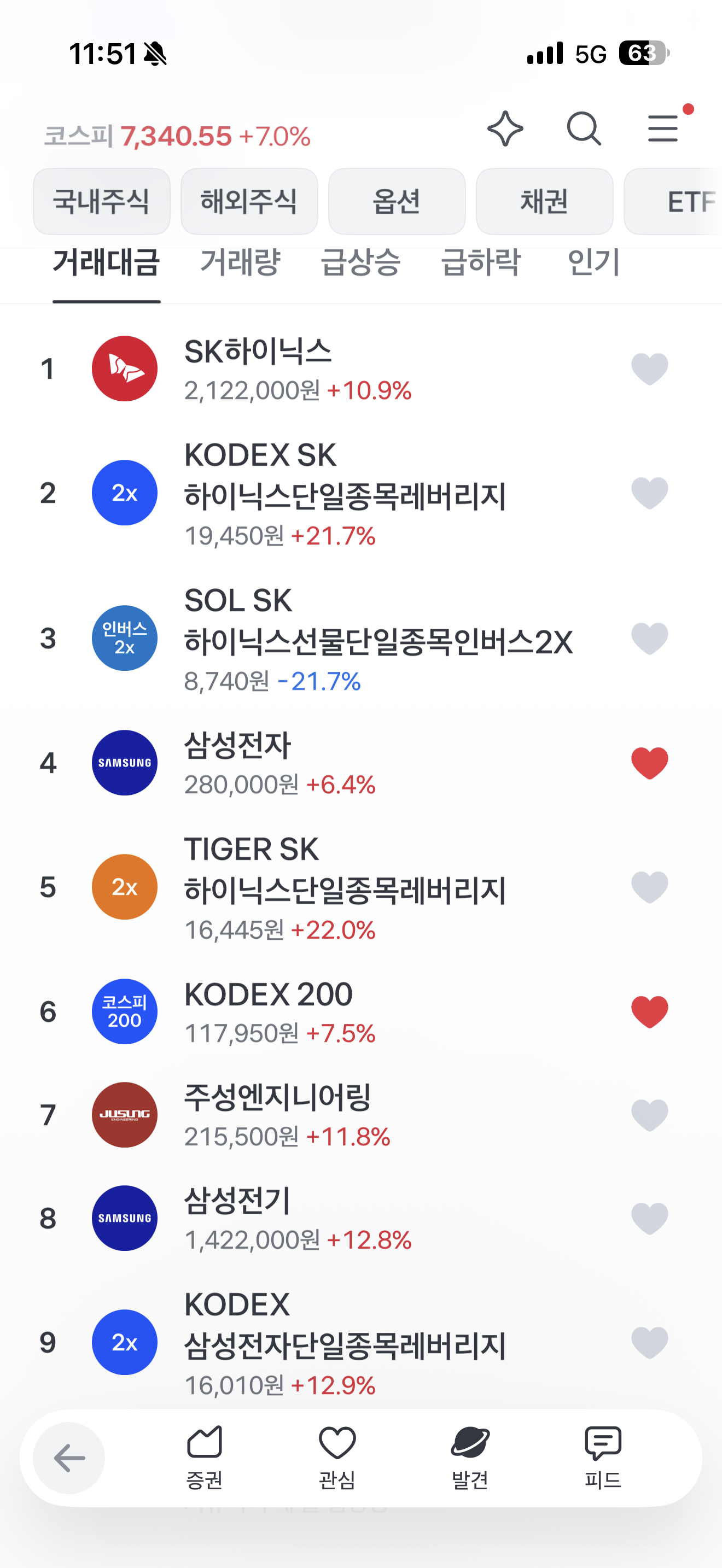
Task: Select the 해외주식 chip
Action: 249,202
